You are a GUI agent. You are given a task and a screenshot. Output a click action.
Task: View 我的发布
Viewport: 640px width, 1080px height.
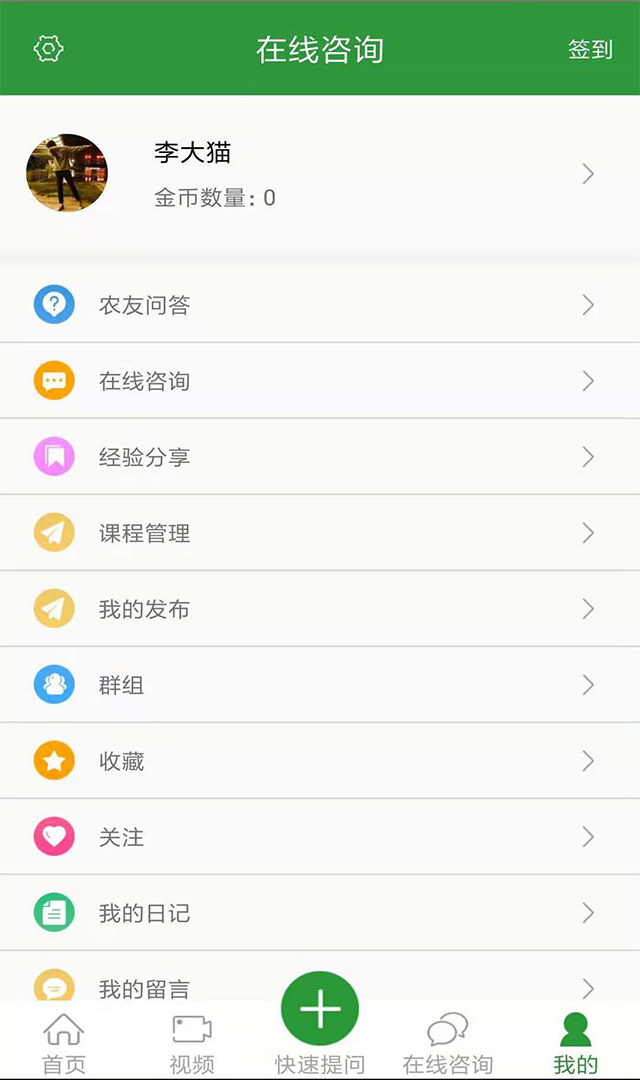pyautogui.click(x=320, y=609)
